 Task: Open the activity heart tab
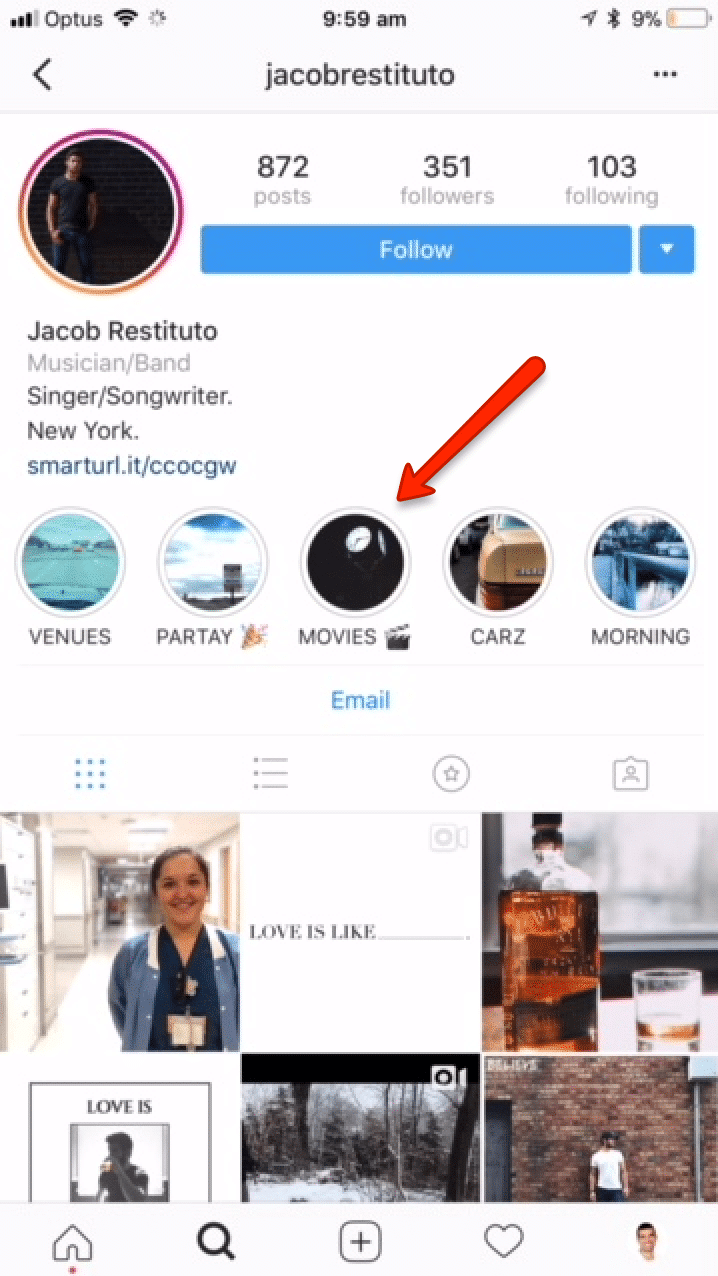tap(503, 1242)
